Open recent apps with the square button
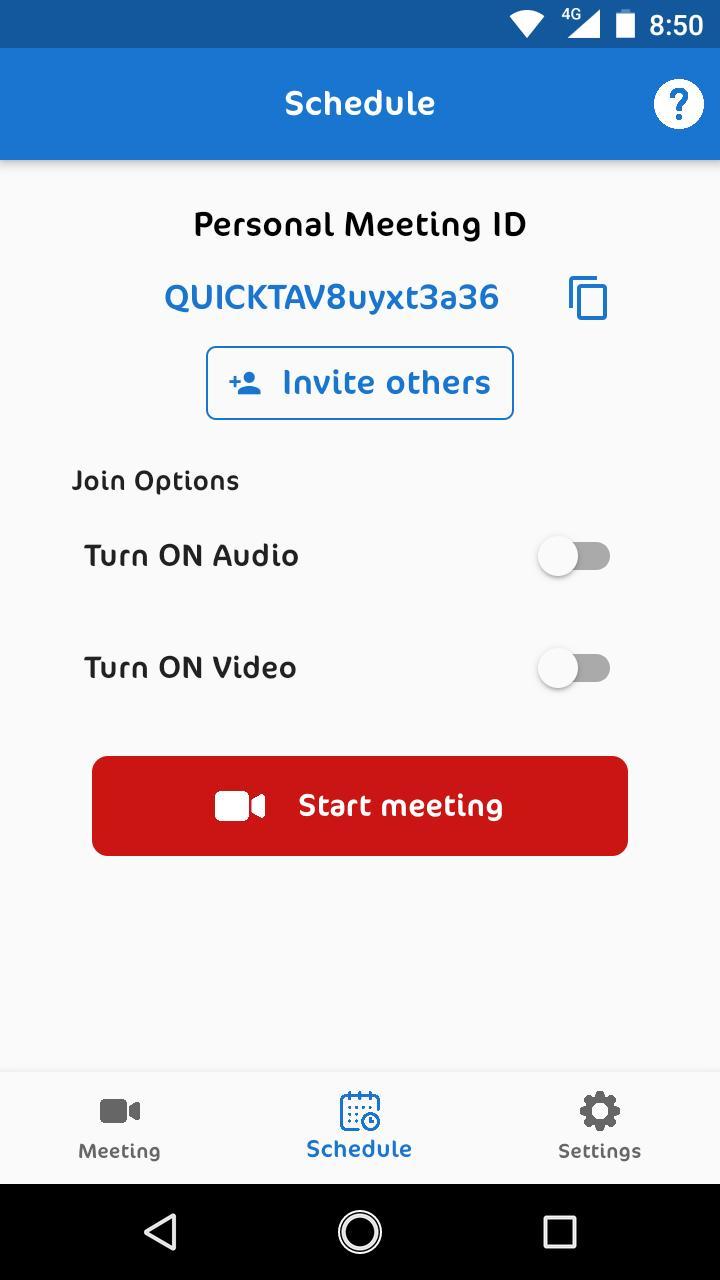 click(x=560, y=1232)
